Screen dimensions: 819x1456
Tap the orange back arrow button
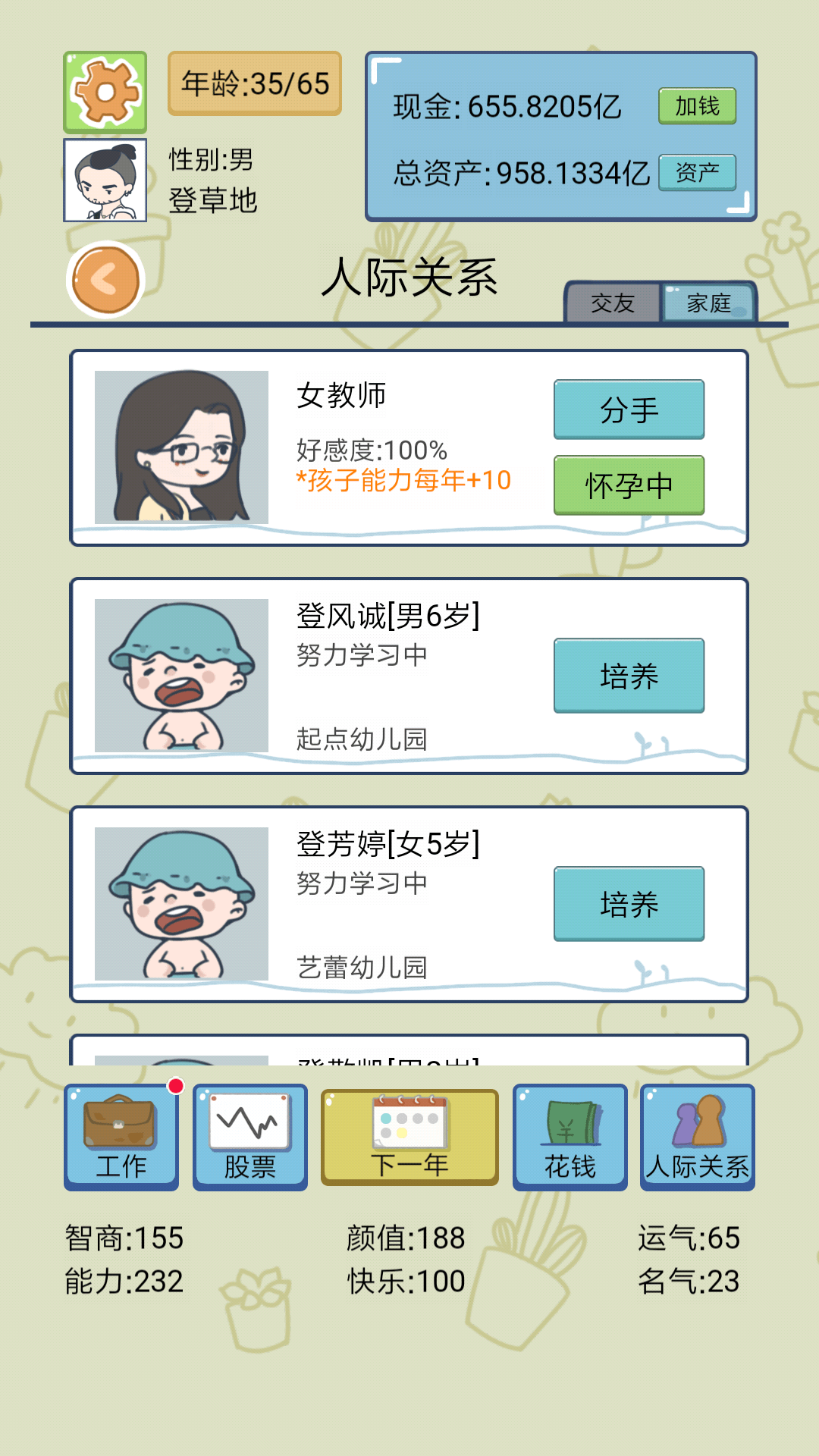(x=105, y=278)
